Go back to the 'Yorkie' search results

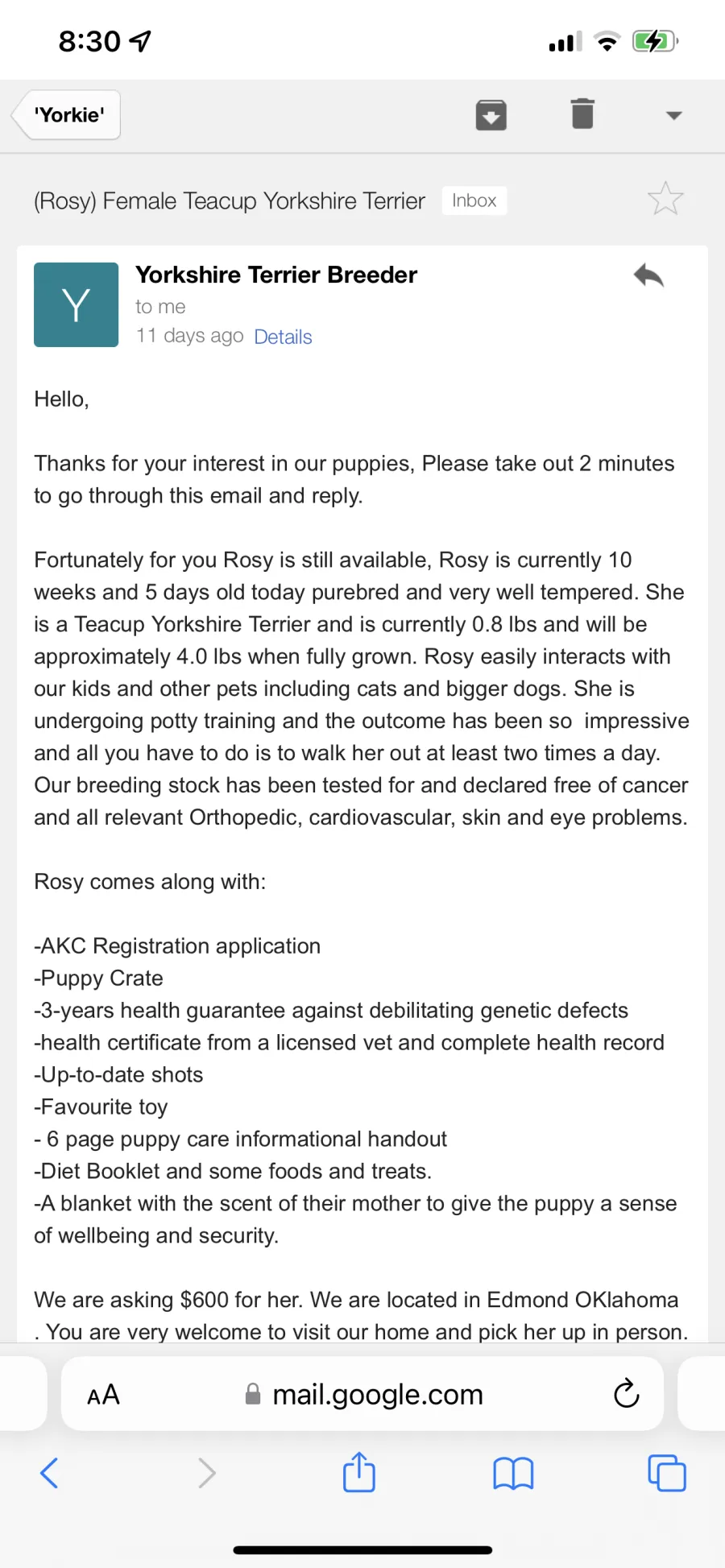click(x=67, y=115)
